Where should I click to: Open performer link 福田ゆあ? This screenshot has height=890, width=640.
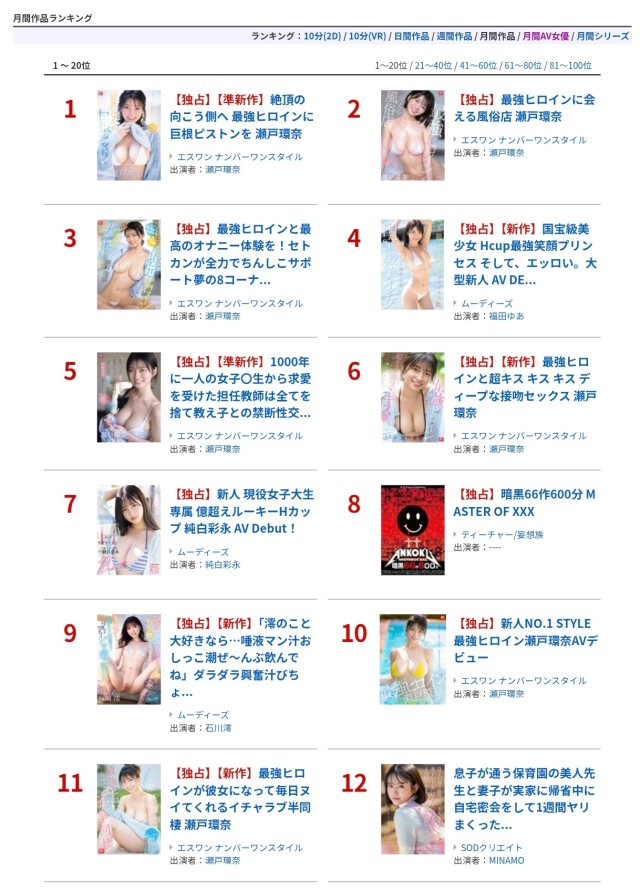tap(506, 316)
